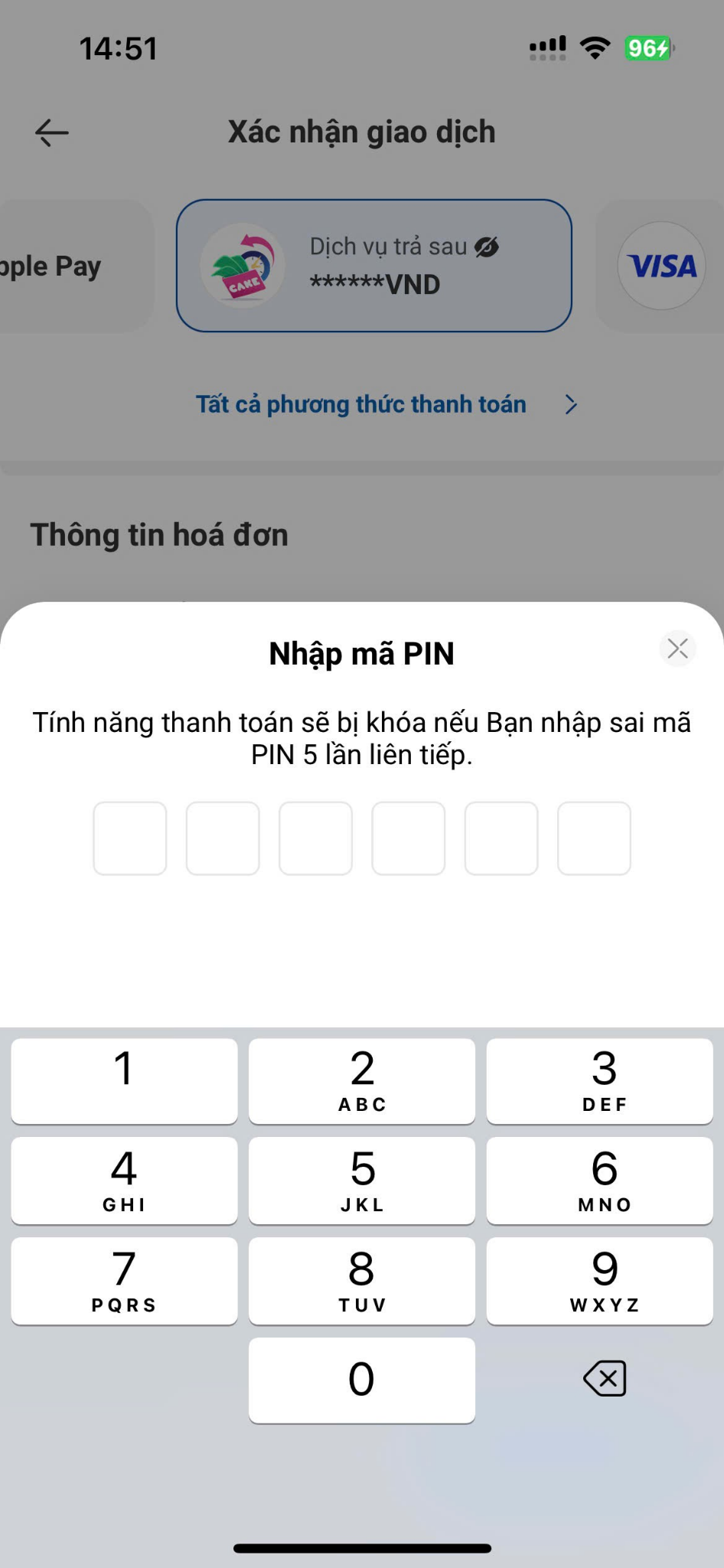Enter digit 3 on the keypad

600,1081
